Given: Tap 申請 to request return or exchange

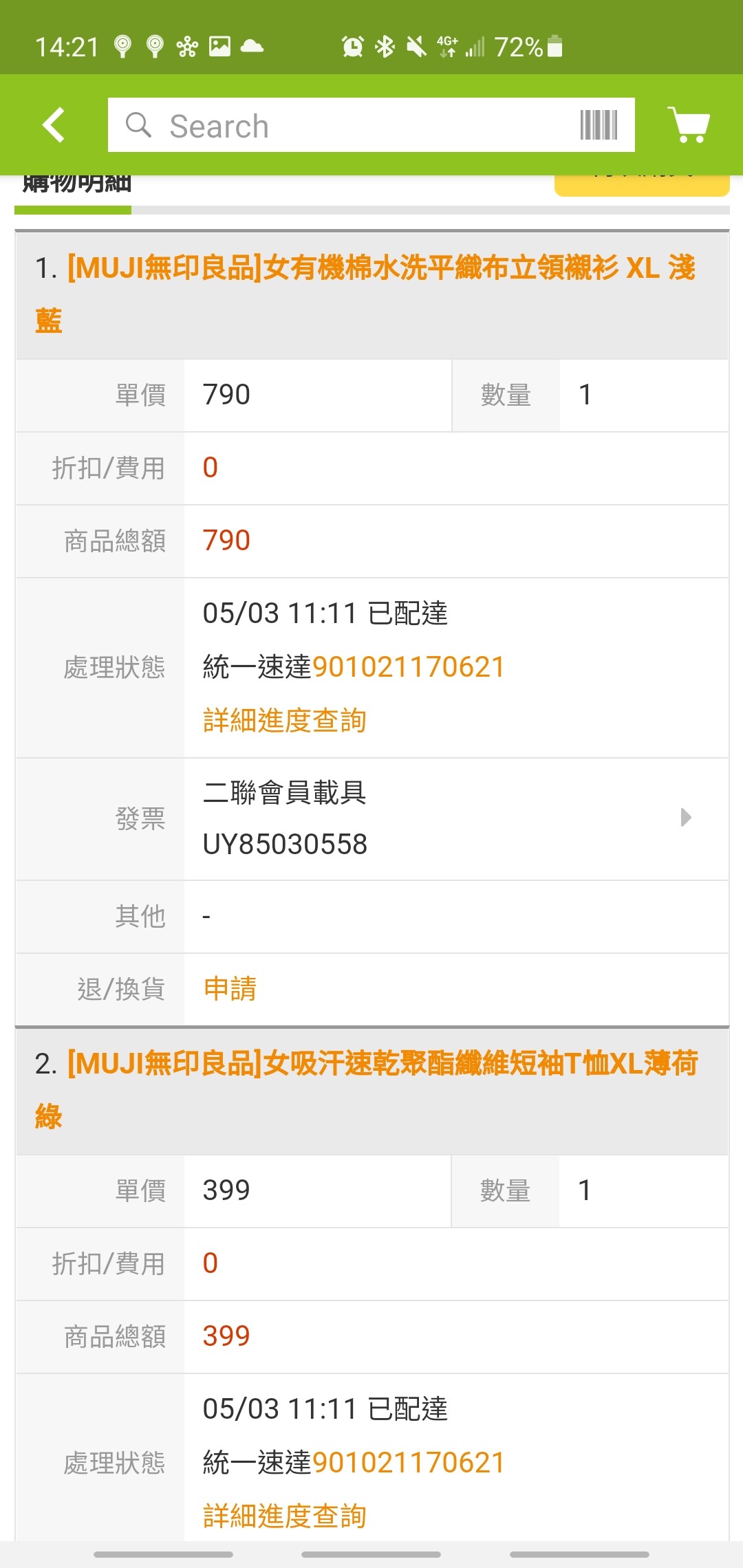Looking at the screenshot, I should click(x=230, y=989).
